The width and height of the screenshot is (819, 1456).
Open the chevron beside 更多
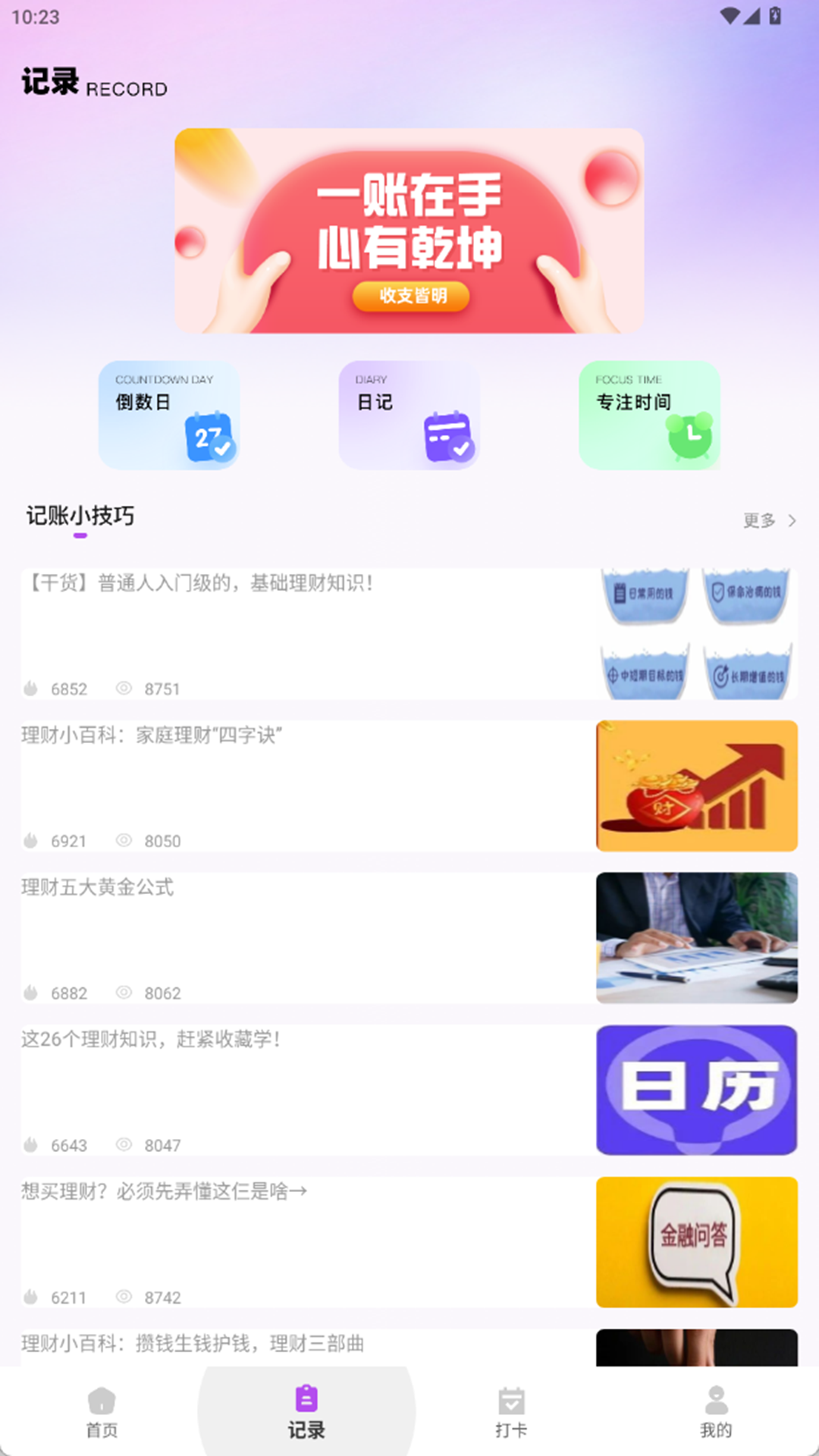tap(791, 520)
